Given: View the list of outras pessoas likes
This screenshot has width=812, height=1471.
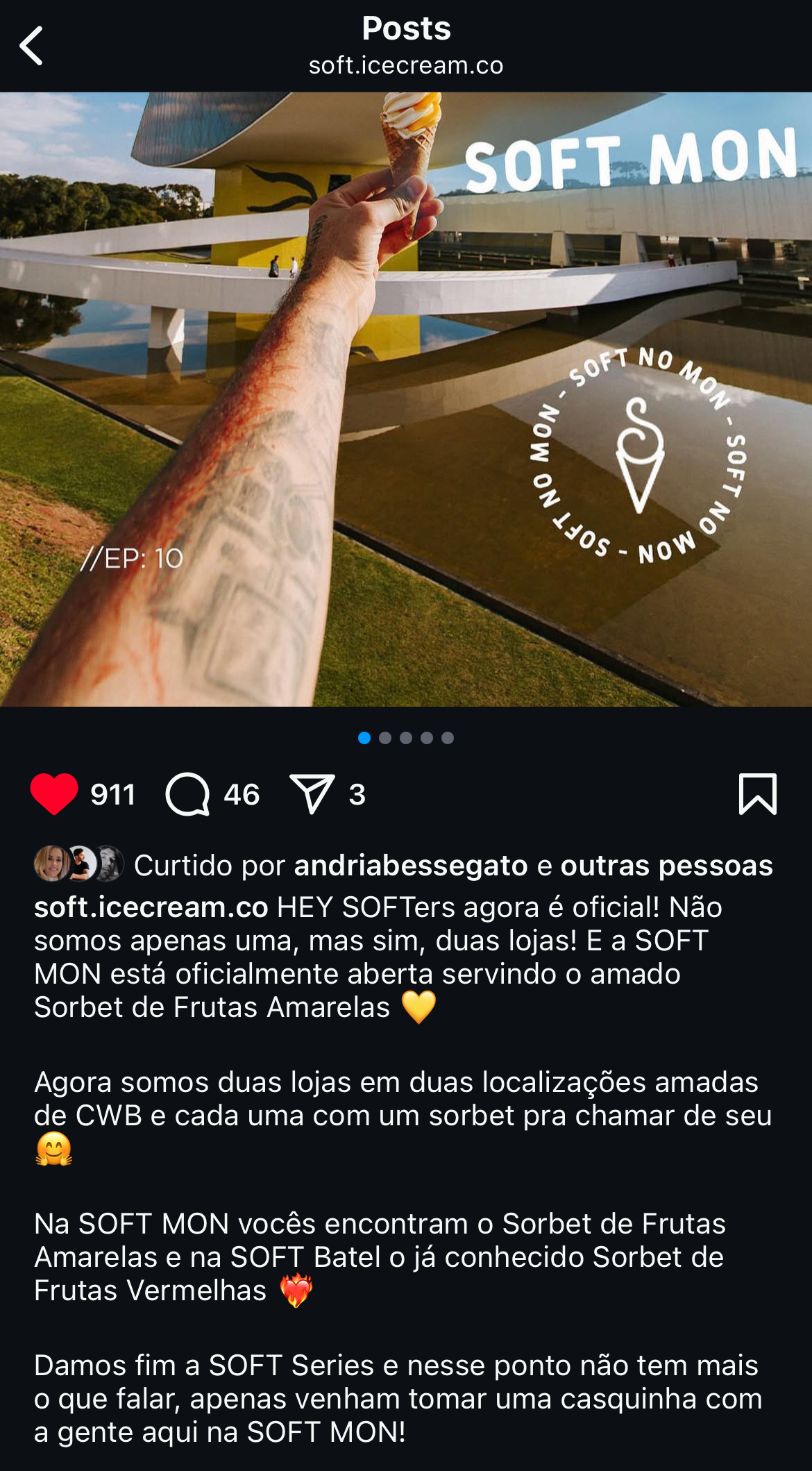Looking at the screenshot, I should tap(666, 866).
